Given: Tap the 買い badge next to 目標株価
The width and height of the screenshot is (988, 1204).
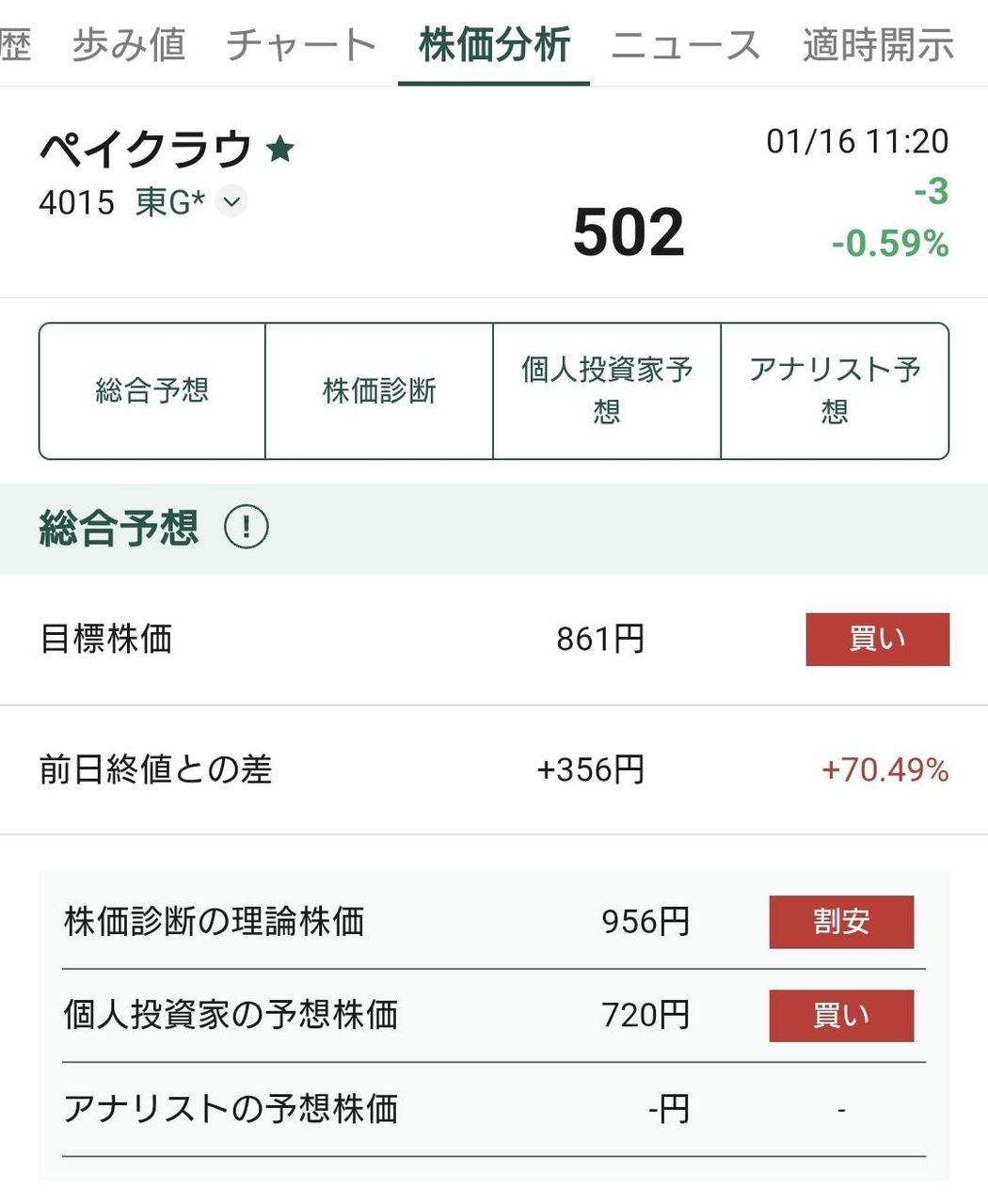Looking at the screenshot, I should coord(876,638).
